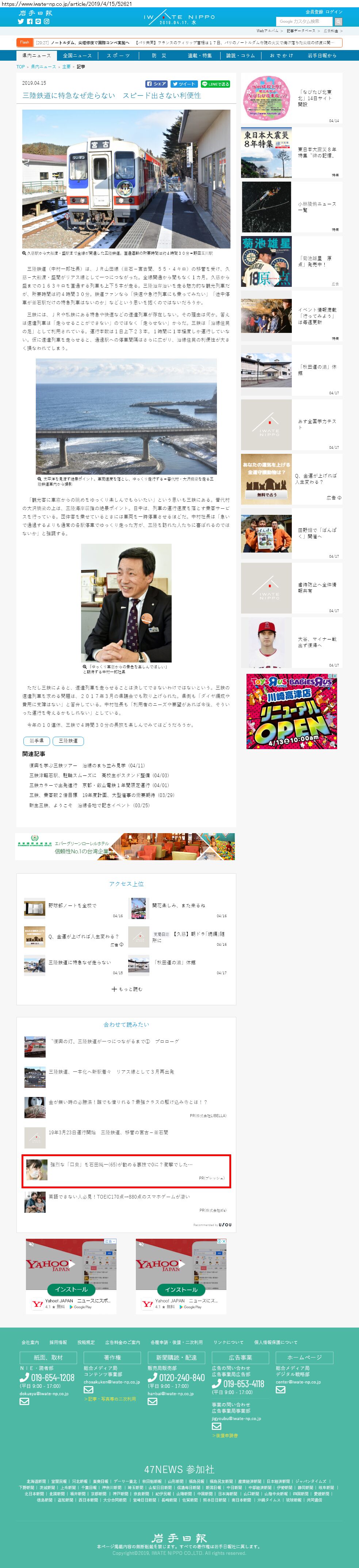Image resolution: width=359 pixels, height=1568 pixels.
Task: Send the article via LINEで送る
Action: (x=215, y=84)
